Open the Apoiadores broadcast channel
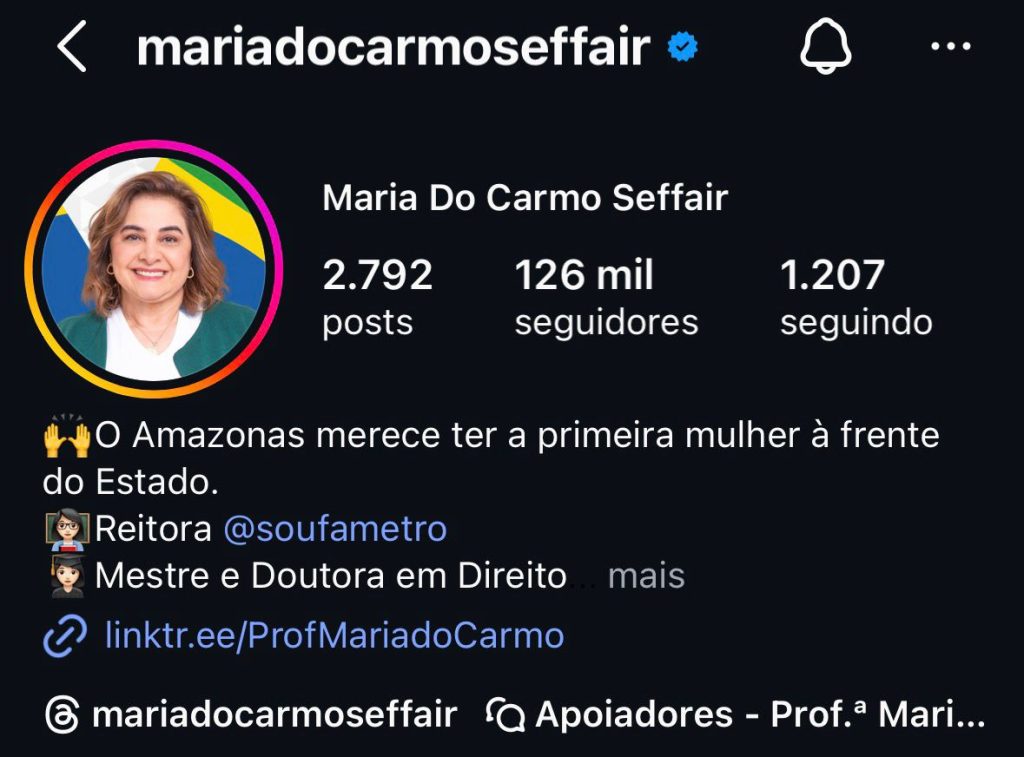 pyautogui.click(x=737, y=714)
